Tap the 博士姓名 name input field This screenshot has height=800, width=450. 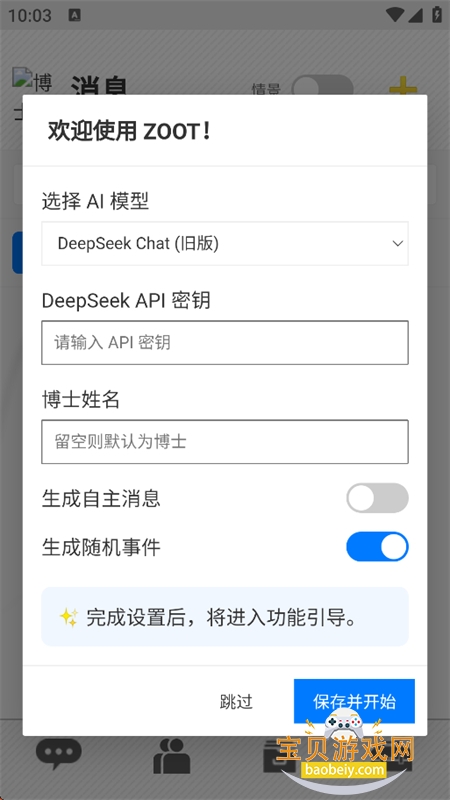[x=224, y=441]
